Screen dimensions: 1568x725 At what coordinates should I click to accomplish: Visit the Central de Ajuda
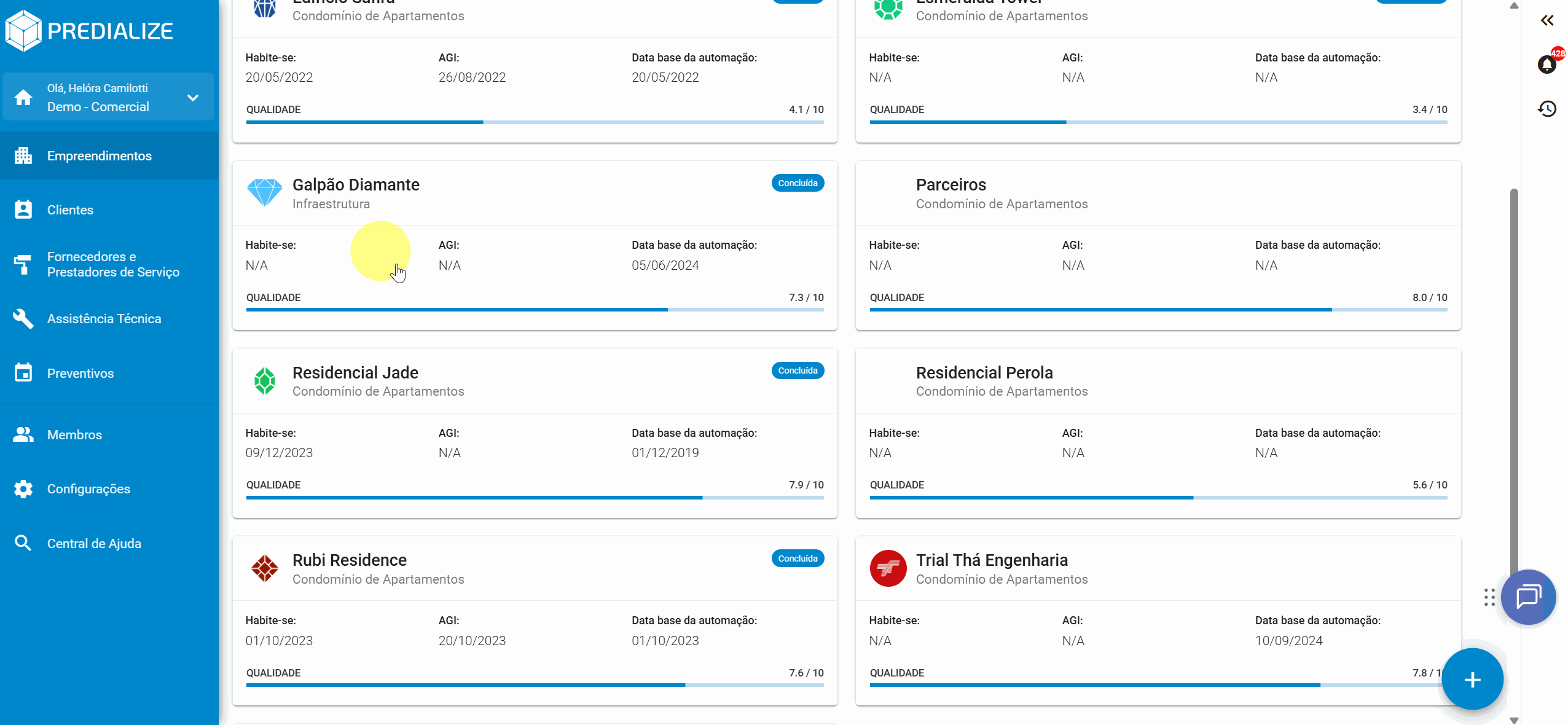point(94,544)
